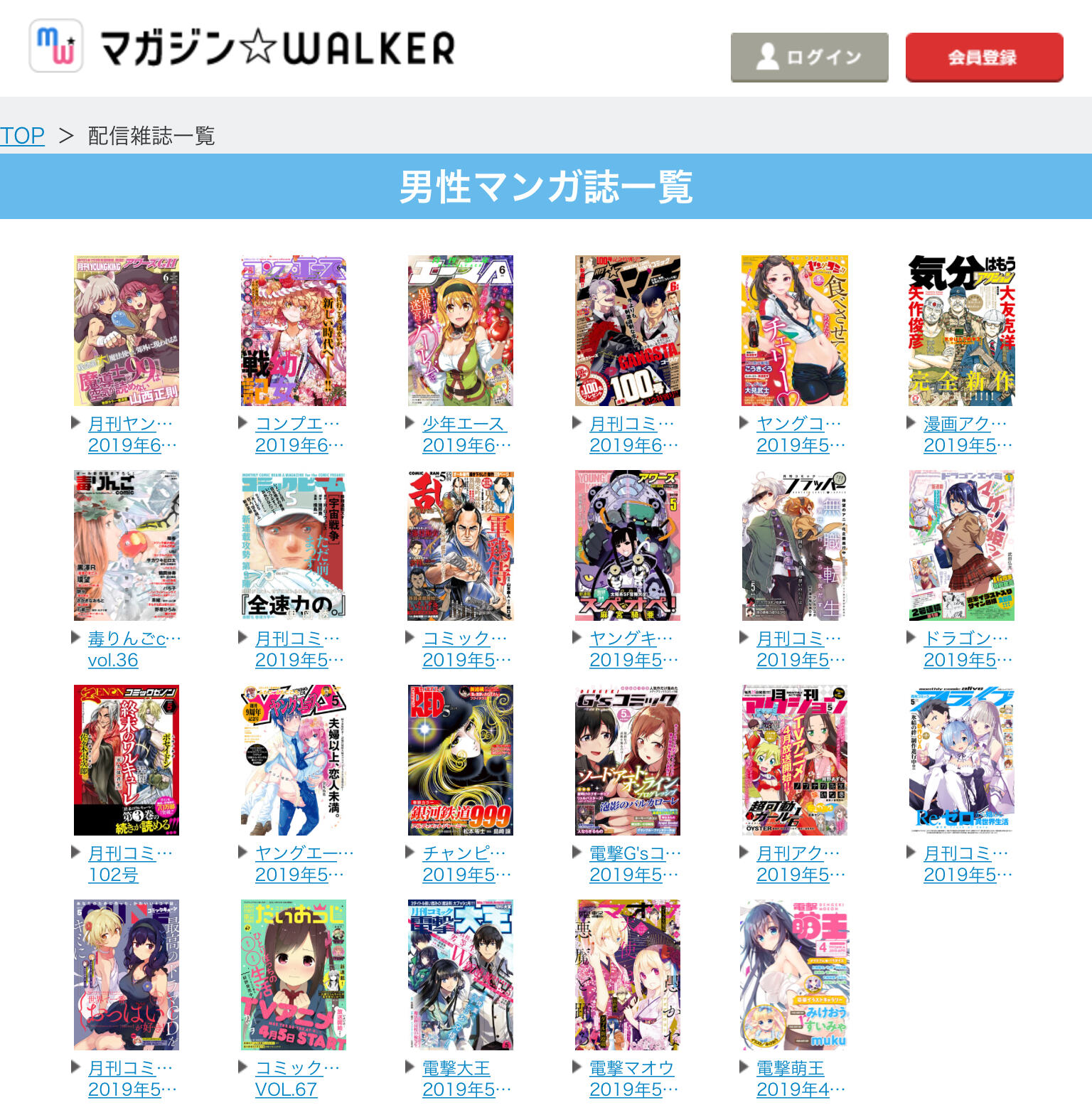The width and height of the screenshot is (1092, 1120).
Task: Open the チャンピオンRED cover thumbnail
Action: [461, 760]
